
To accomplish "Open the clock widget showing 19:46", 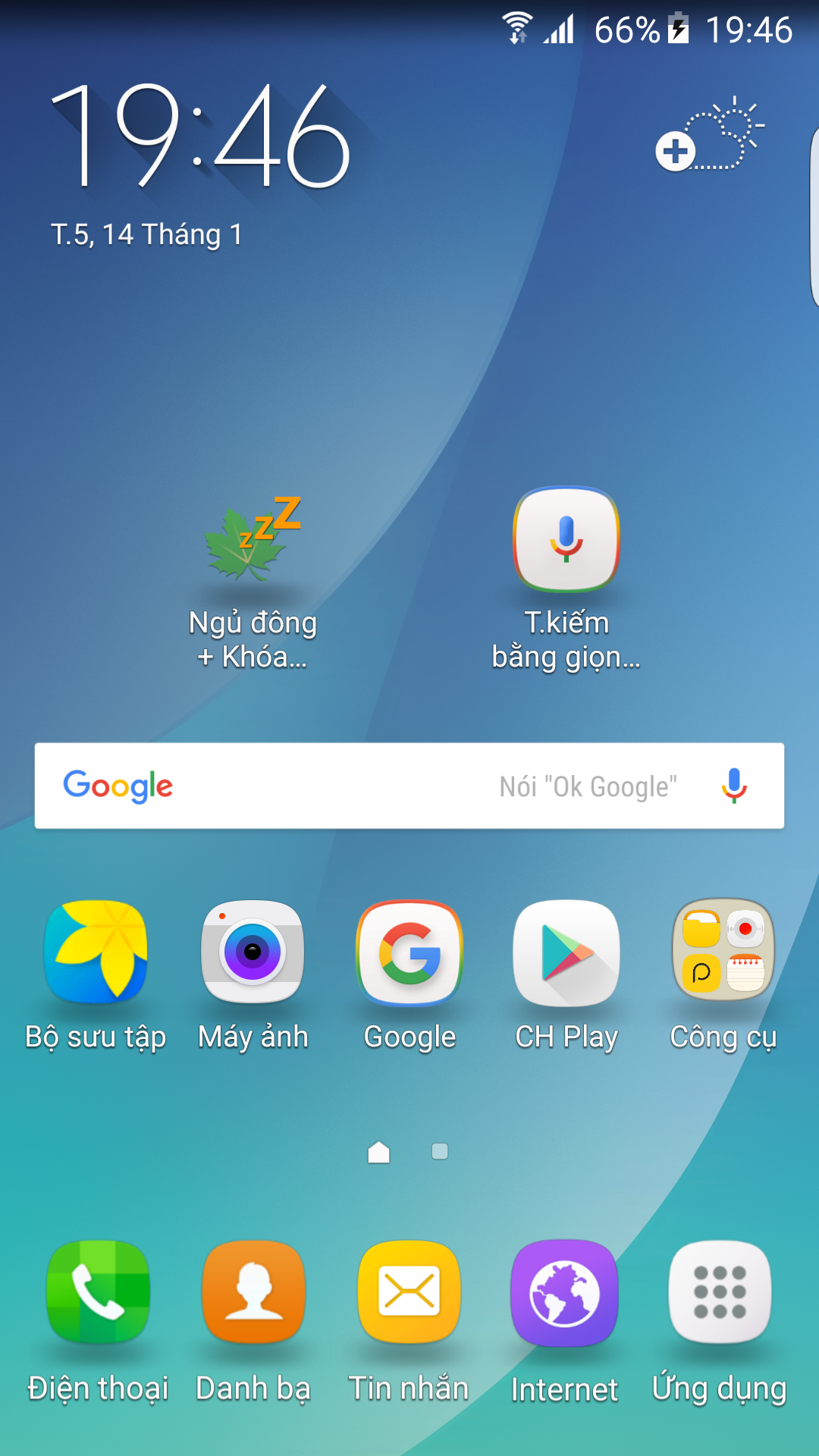I will point(201,136).
